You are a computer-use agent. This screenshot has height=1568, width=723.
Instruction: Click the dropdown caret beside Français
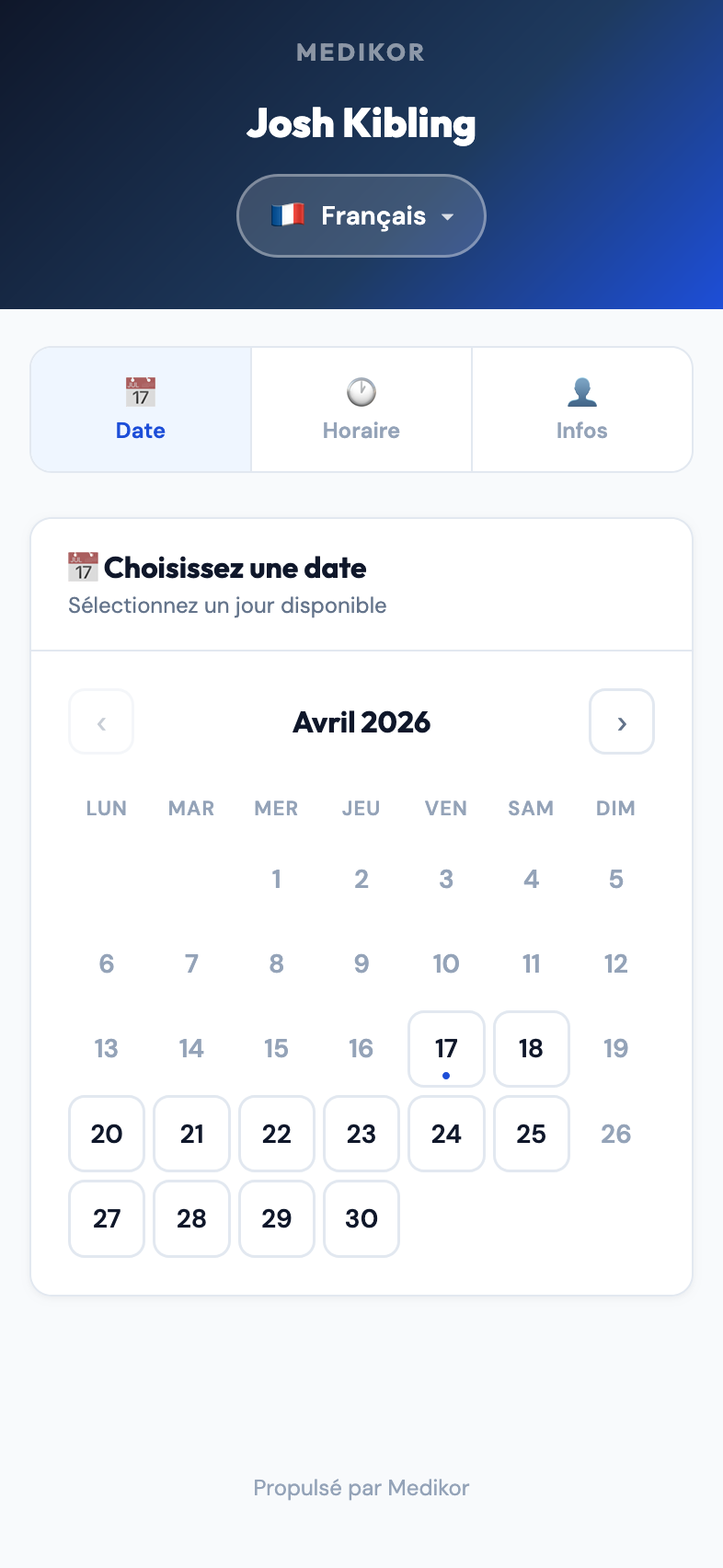tap(447, 217)
